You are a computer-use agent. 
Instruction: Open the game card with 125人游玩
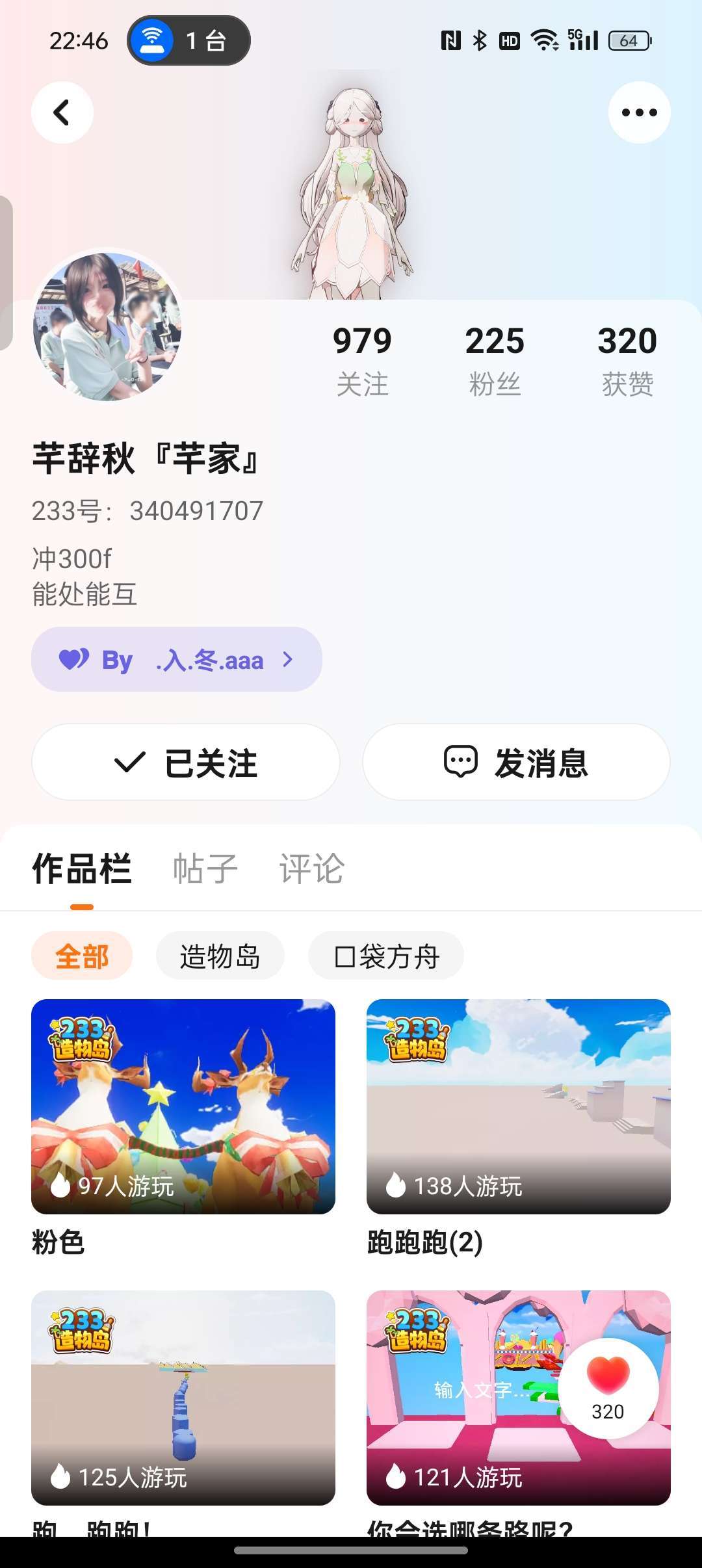(183, 1398)
